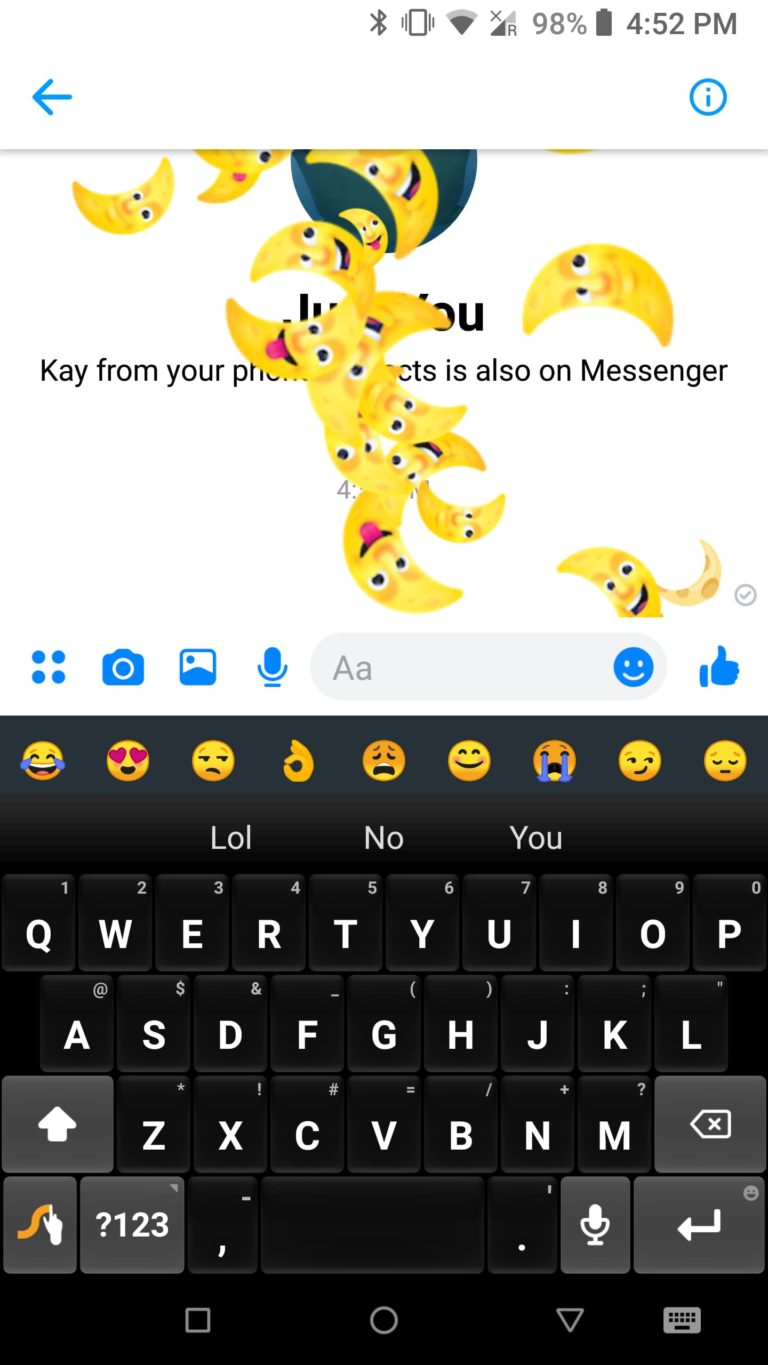Viewport: 768px width, 1365px height.
Task: Tap the keyboard shift key
Action: point(57,1125)
